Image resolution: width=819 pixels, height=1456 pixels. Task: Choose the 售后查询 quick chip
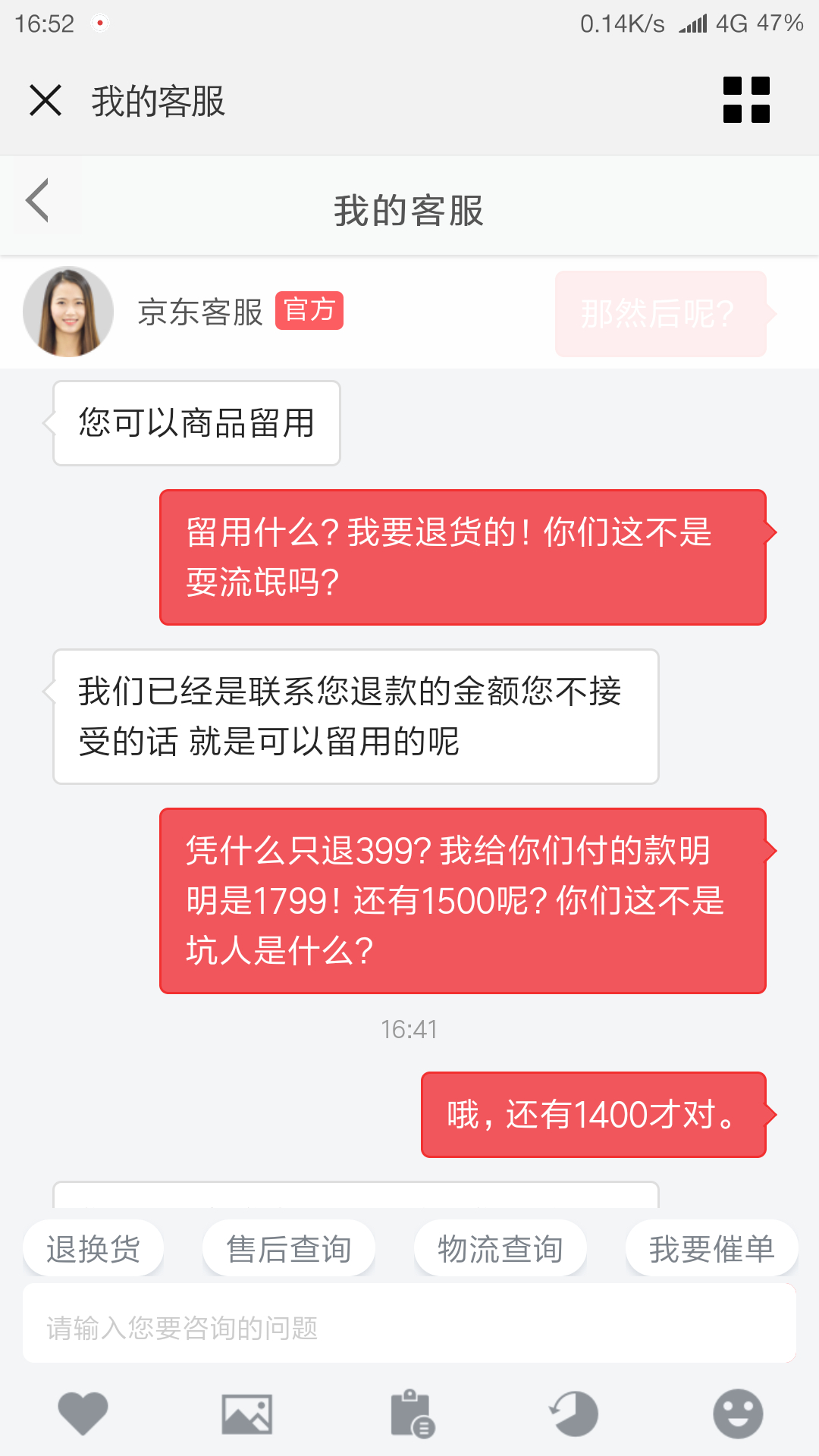point(289,1249)
